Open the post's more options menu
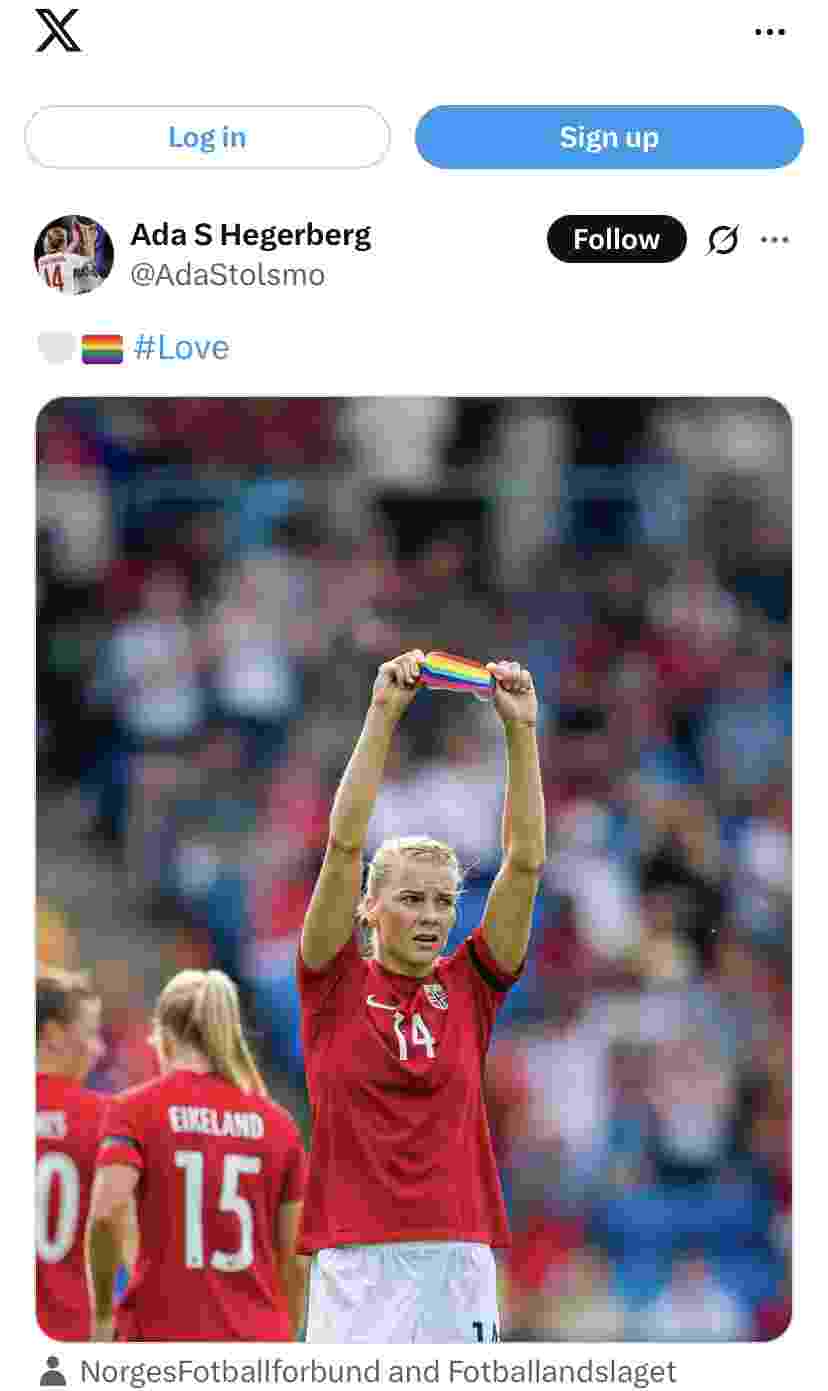 [x=775, y=240]
